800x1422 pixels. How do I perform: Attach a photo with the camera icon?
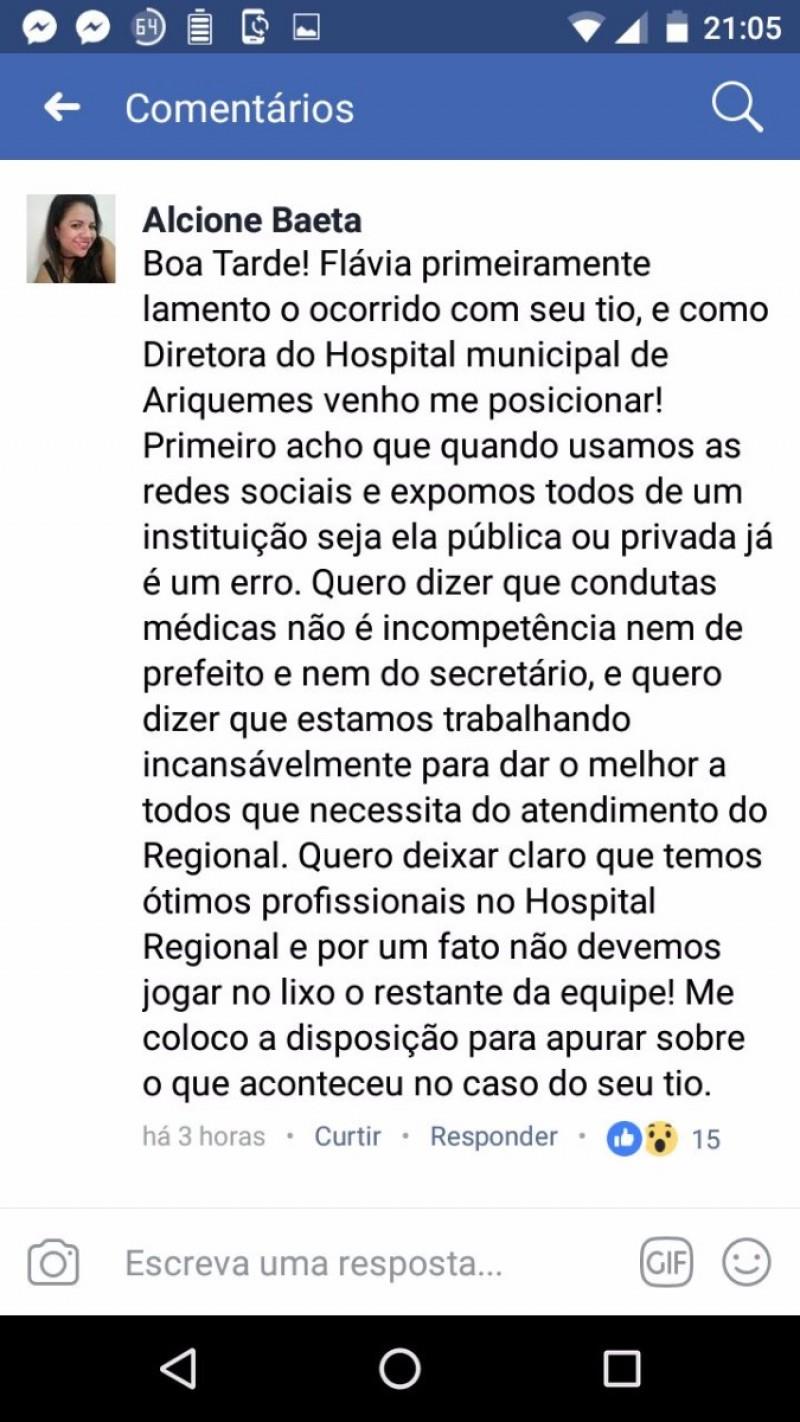[53, 1263]
